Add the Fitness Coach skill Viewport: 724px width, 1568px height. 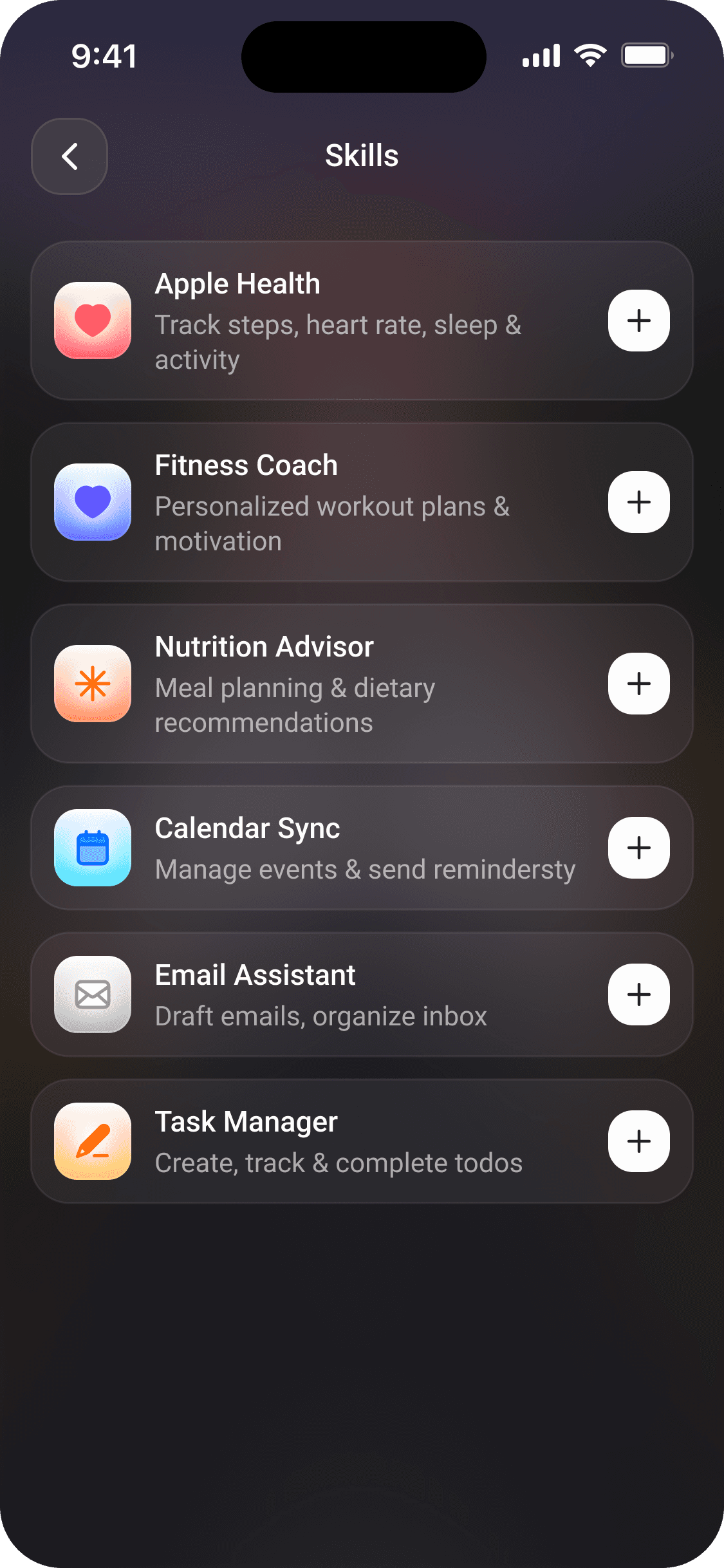(638, 502)
